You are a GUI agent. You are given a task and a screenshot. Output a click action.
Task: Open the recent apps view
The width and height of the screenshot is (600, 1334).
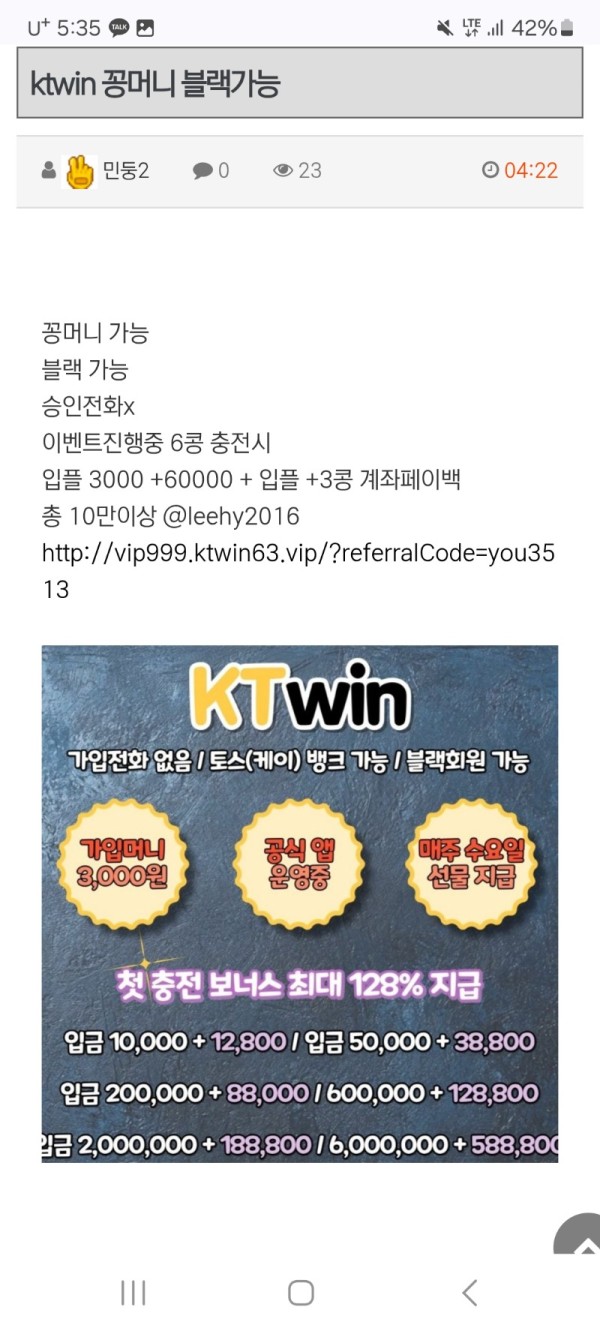point(133,1292)
